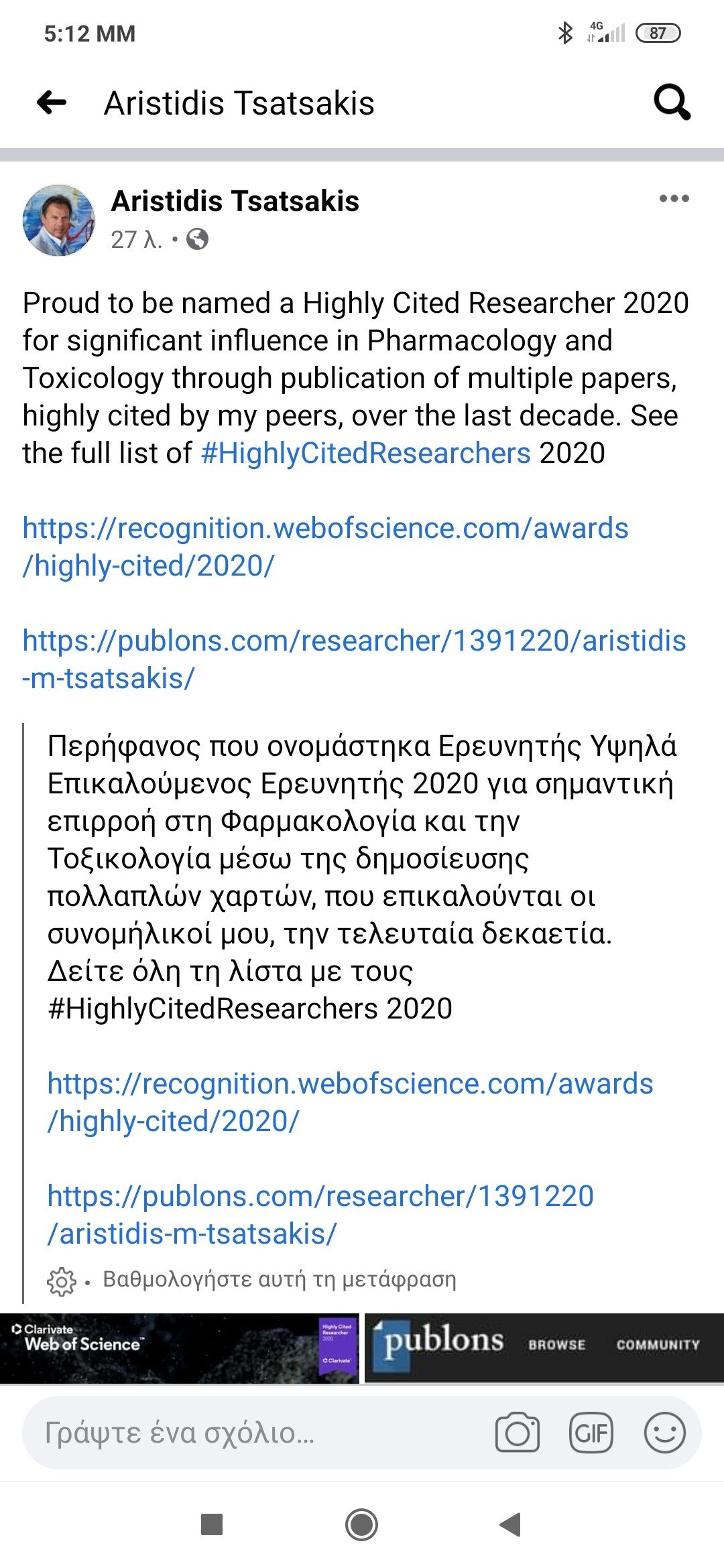Go back using the top-left arrow
The image size is (724, 1568).
tap(52, 103)
